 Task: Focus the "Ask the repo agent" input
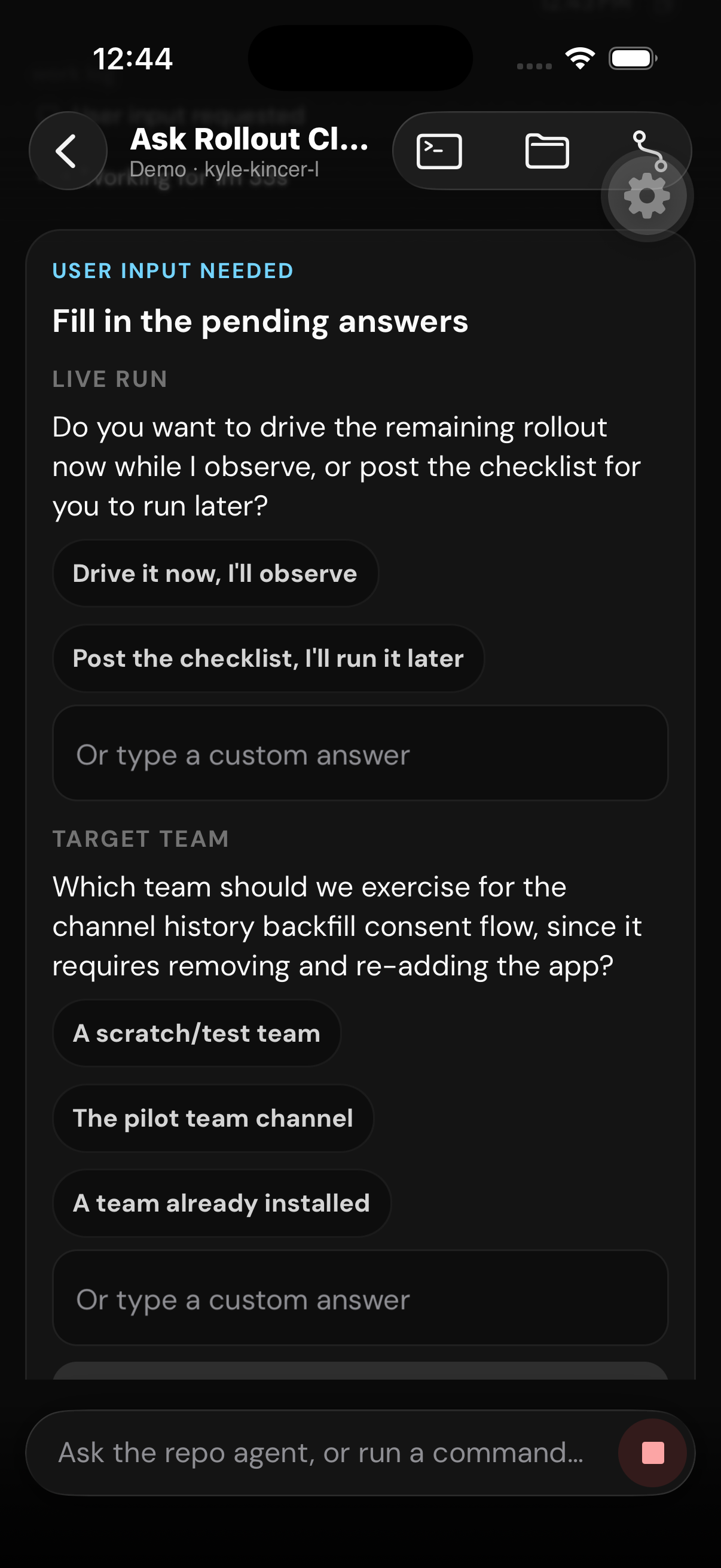[x=320, y=1453]
